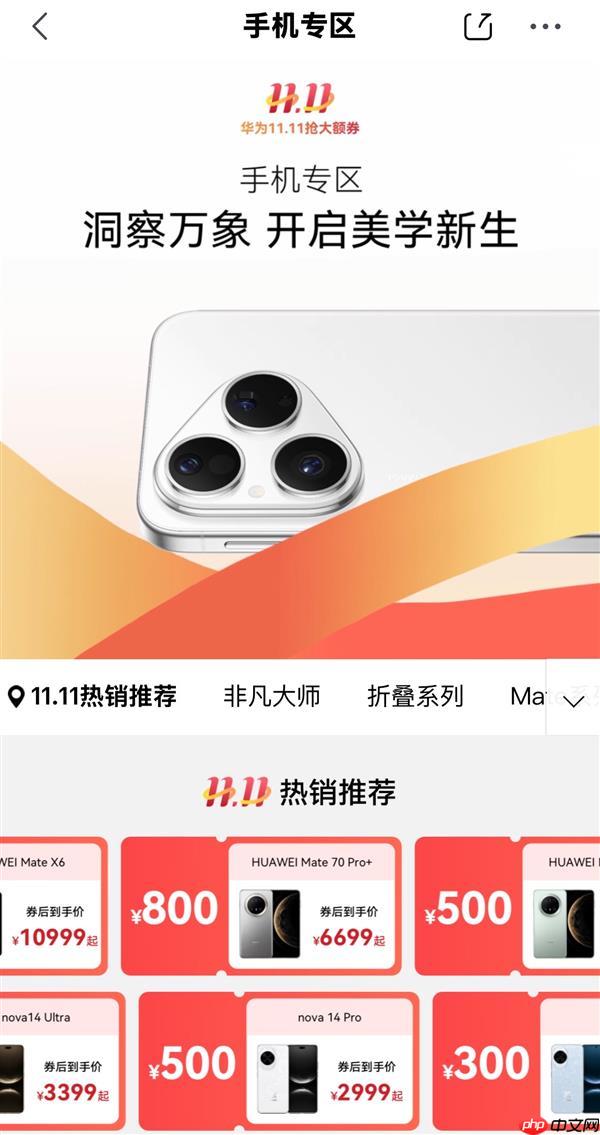Select the 11.11热销推荐 tab
Screen dimensions: 600x1135
(x=92, y=696)
